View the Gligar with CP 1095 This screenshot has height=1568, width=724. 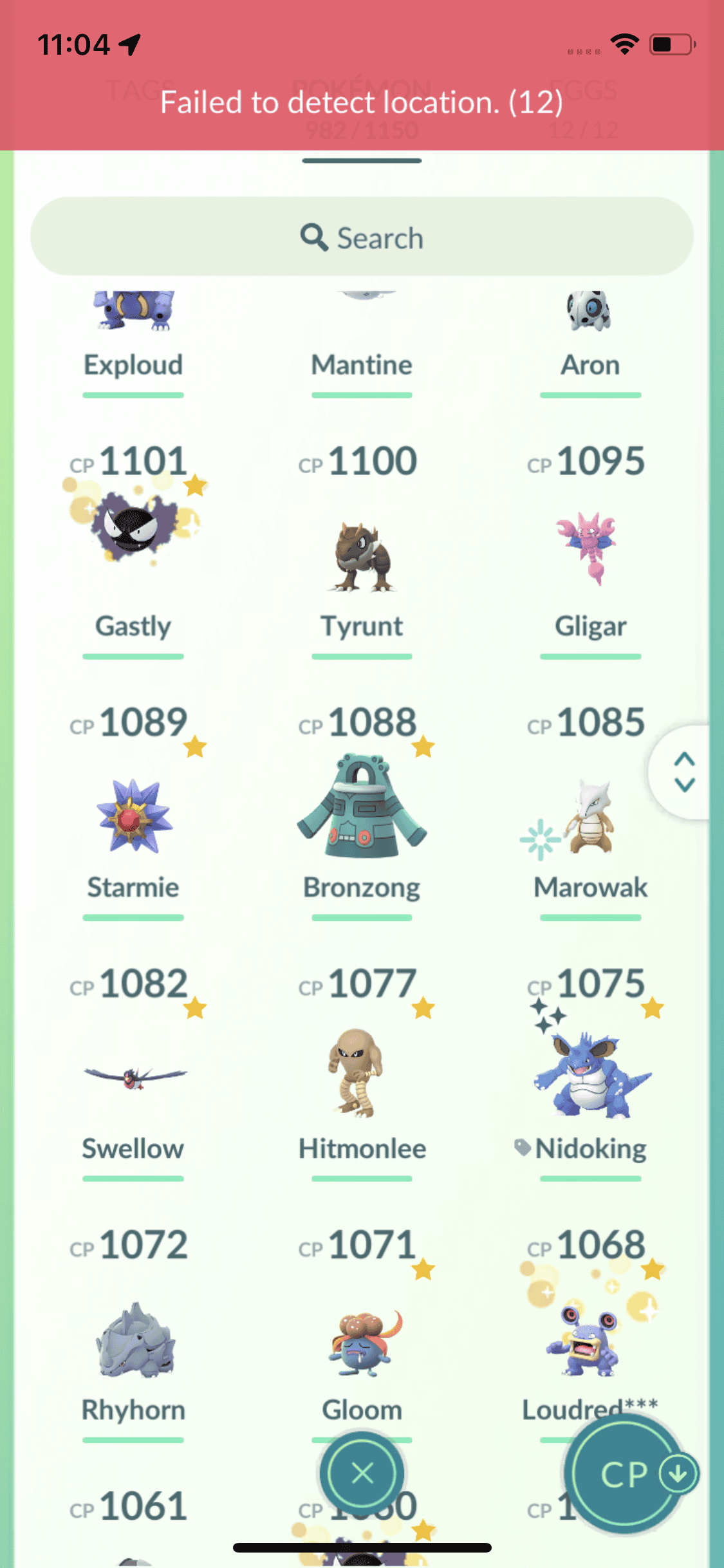point(590,547)
